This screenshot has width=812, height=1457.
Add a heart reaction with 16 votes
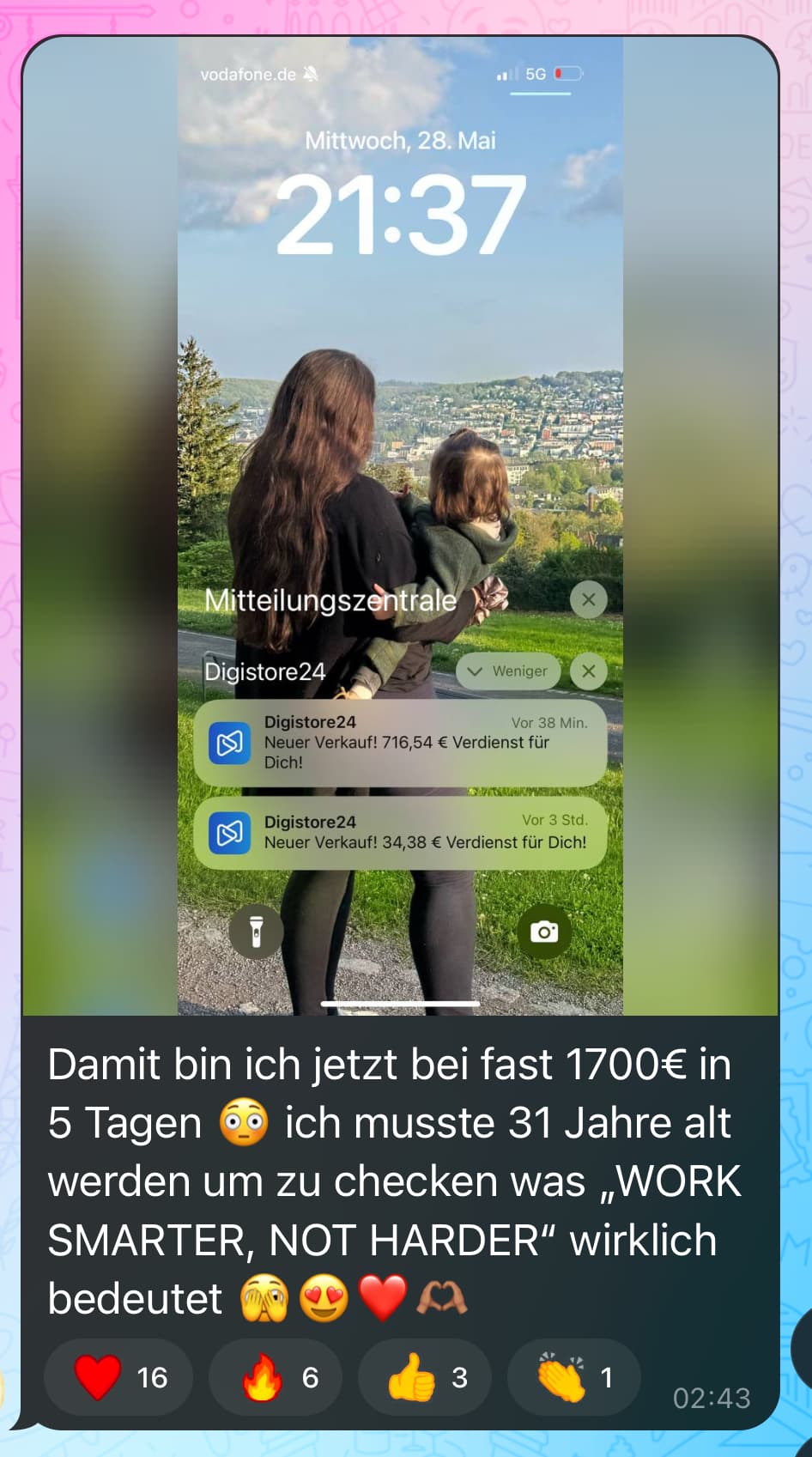(x=118, y=1377)
